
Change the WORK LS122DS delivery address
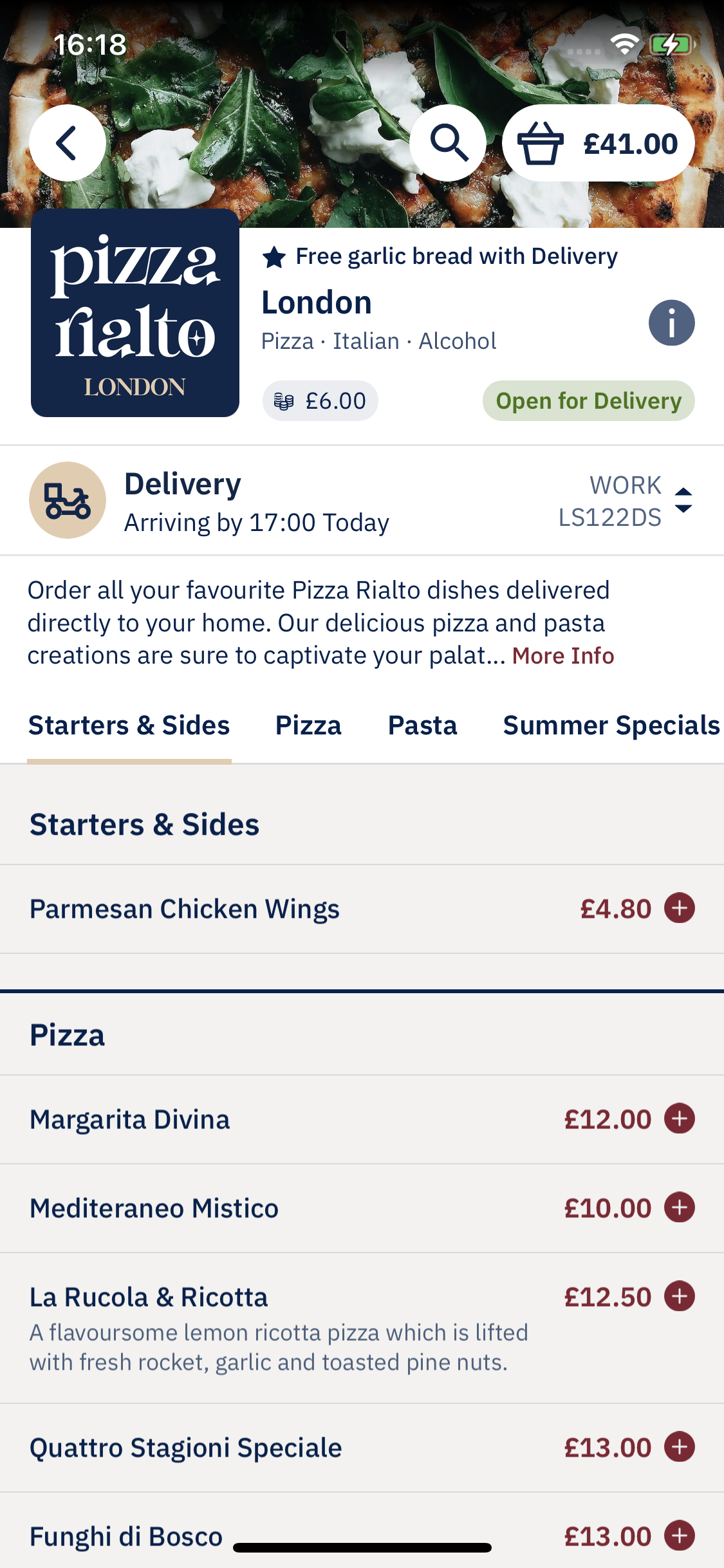click(624, 501)
